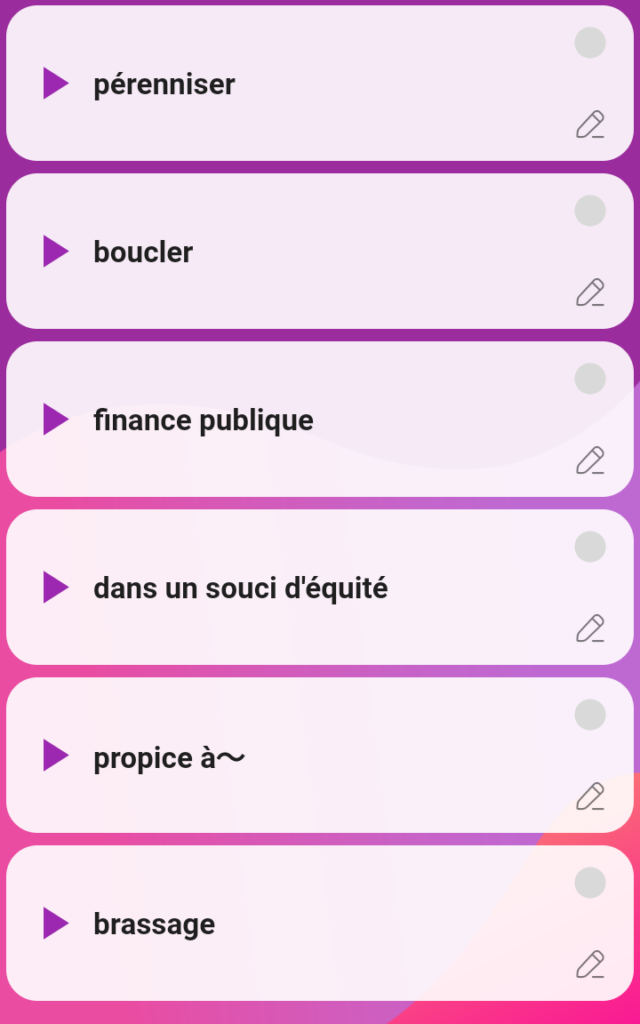The height and width of the screenshot is (1024, 640).
Task: Edit the propice à entry
Action: 590,796
